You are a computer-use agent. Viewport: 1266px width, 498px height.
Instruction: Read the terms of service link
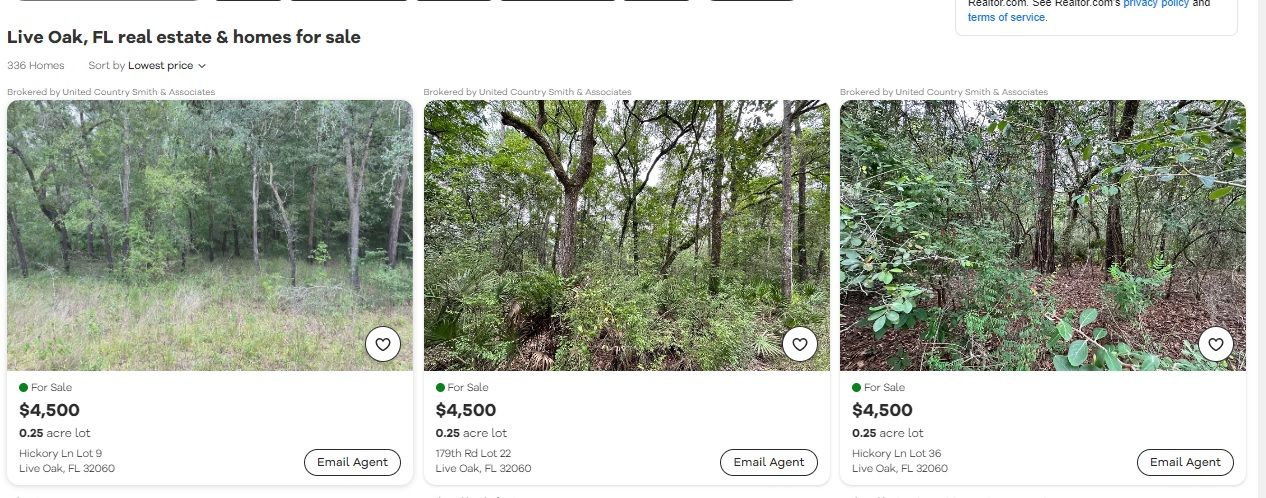coord(1006,18)
